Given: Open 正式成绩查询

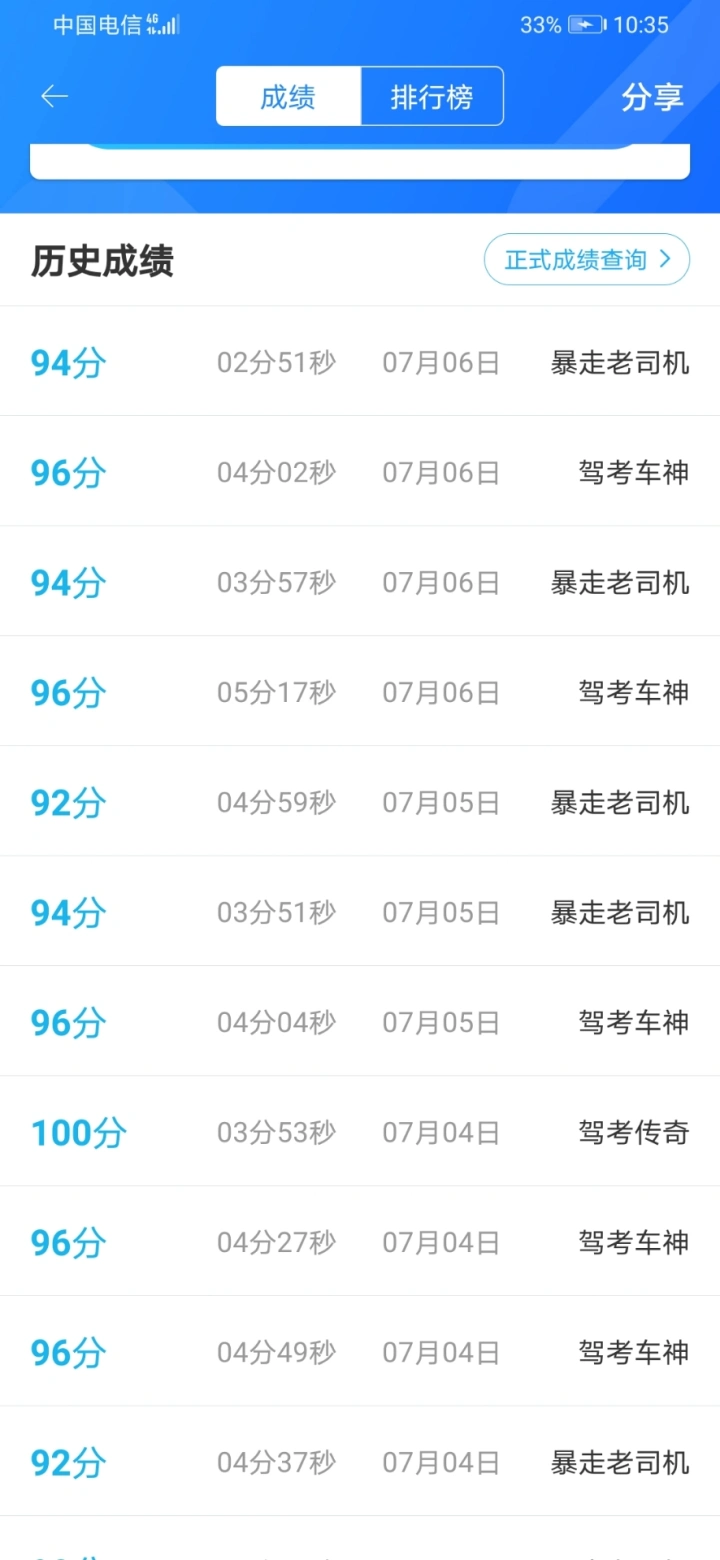Looking at the screenshot, I should [x=587, y=260].
